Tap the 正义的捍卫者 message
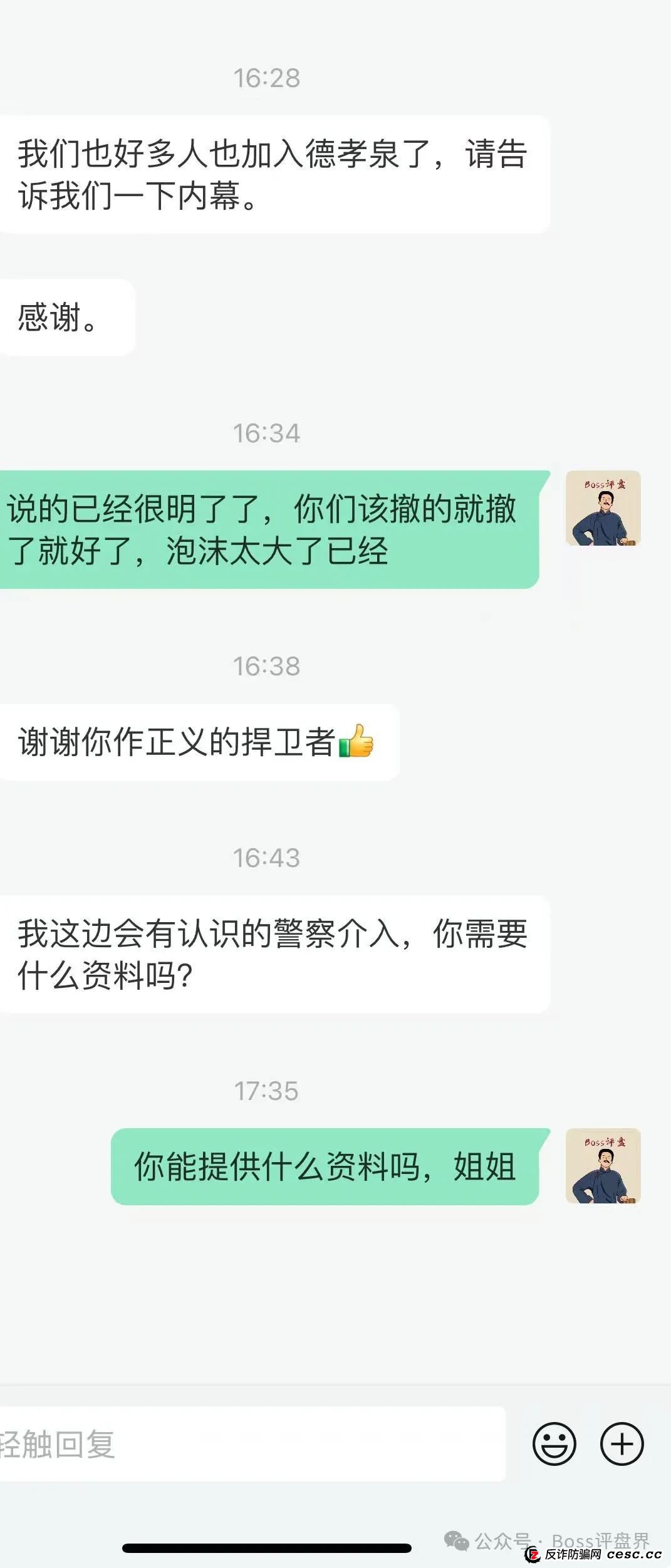Viewport: 671px width, 1568px height. pos(194,742)
